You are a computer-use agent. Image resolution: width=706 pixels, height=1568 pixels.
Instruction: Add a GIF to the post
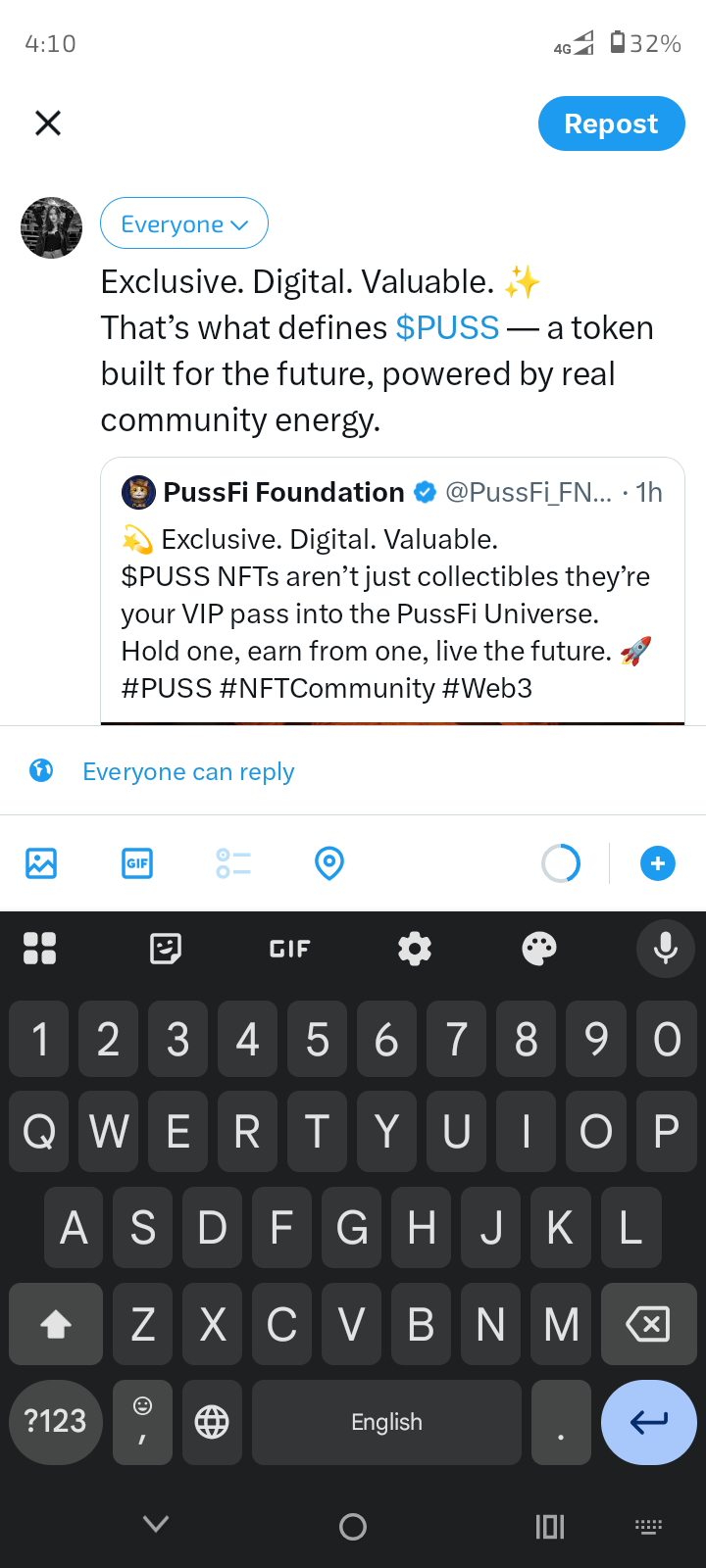coord(137,863)
